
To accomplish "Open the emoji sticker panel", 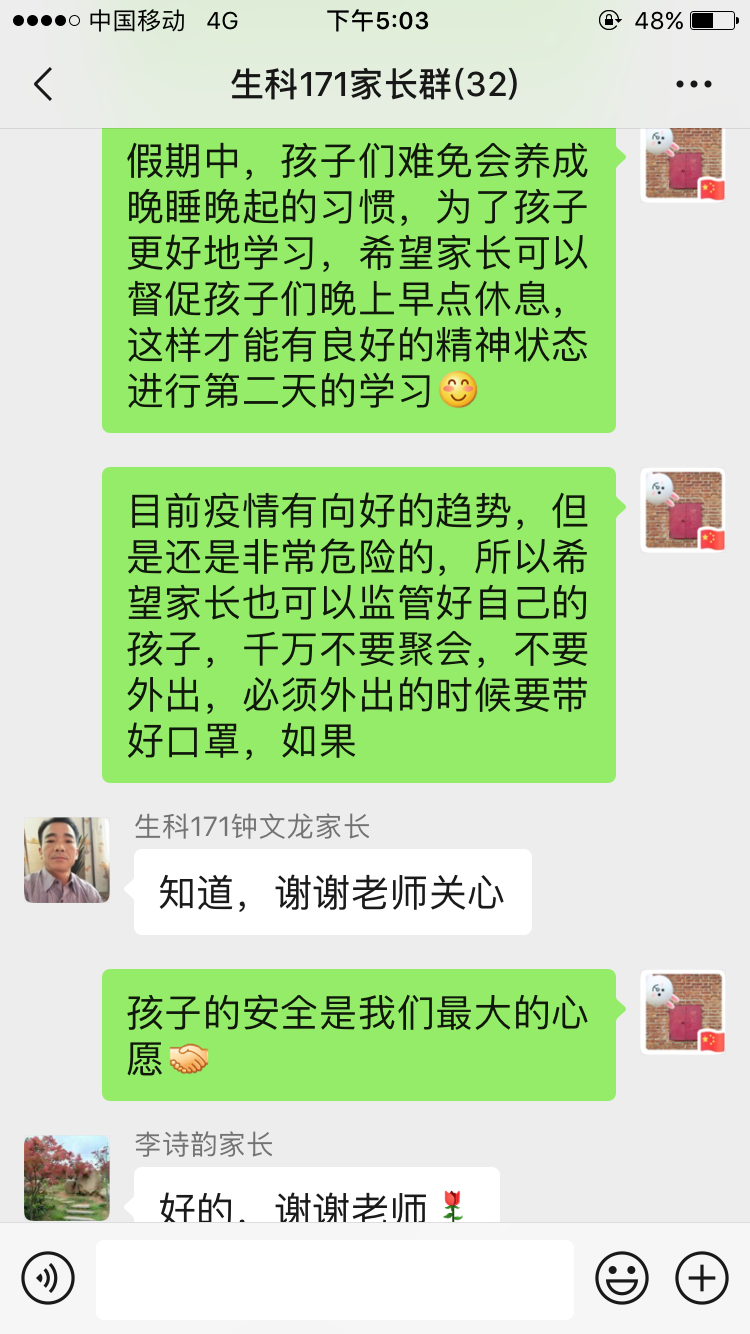I will coord(621,1277).
